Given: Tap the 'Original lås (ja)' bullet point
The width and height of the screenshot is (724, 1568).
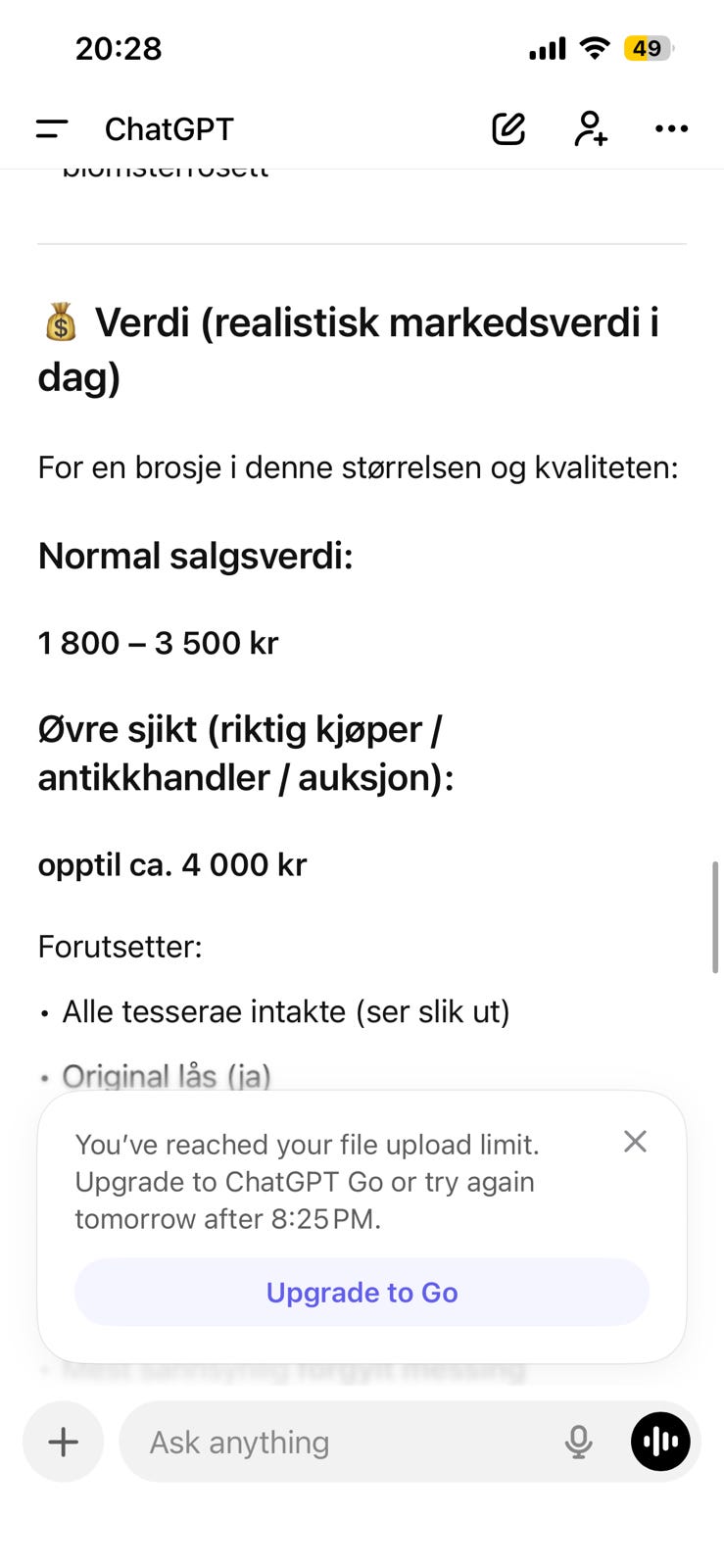Looking at the screenshot, I should click(x=167, y=1076).
